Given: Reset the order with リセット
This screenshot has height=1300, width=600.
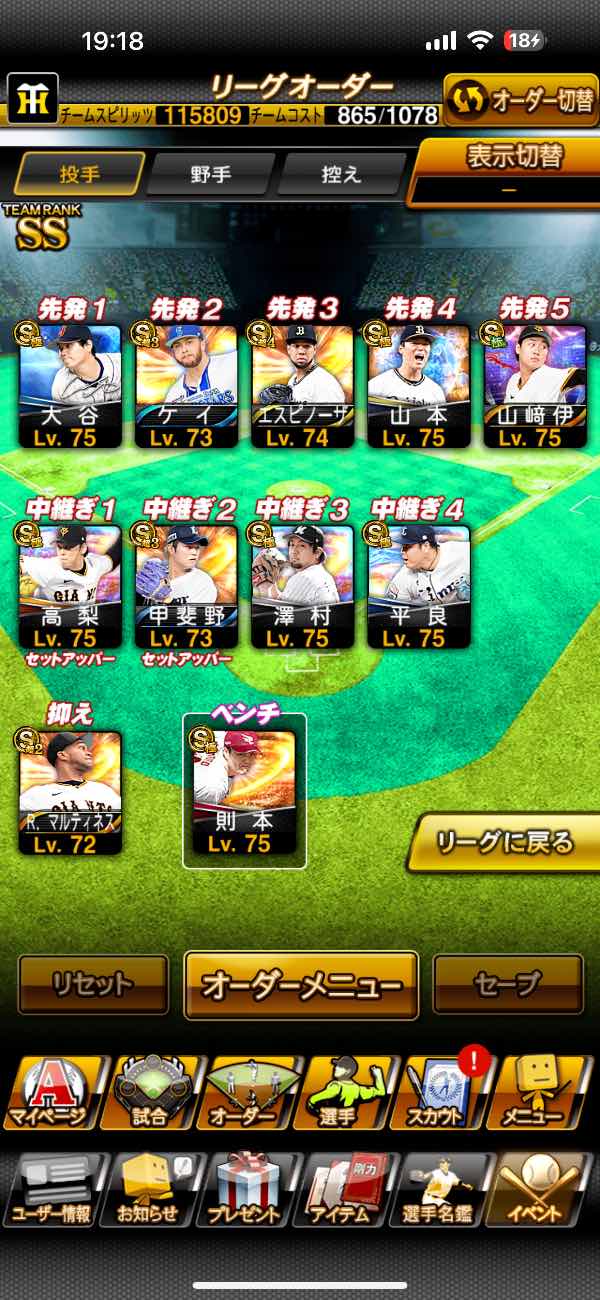Looking at the screenshot, I should click(93, 985).
